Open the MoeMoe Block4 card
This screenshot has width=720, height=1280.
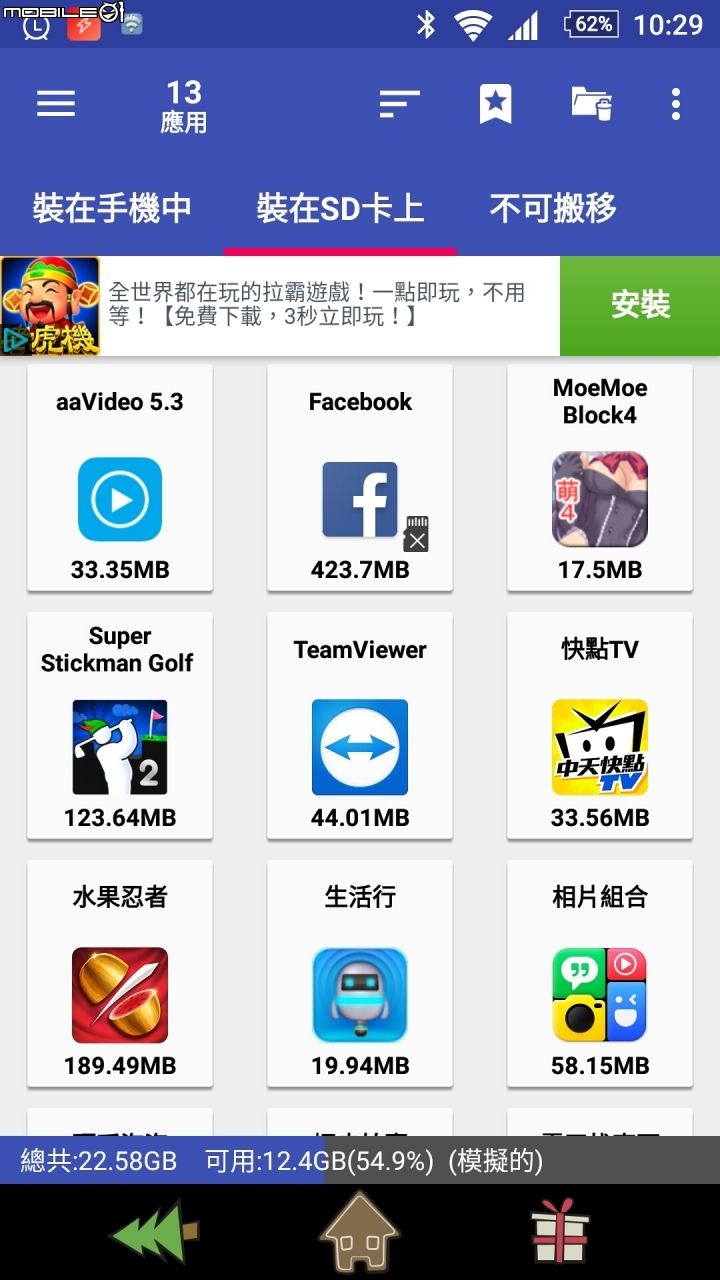(x=600, y=478)
